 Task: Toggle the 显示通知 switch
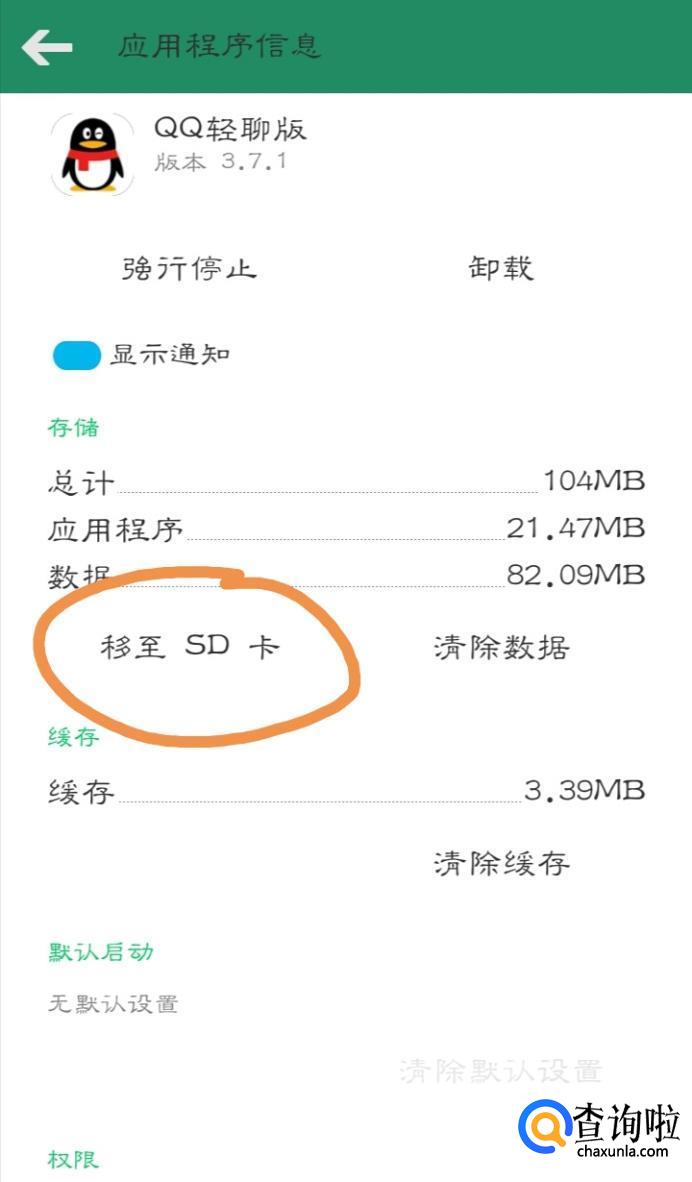pyautogui.click(x=76, y=355)
